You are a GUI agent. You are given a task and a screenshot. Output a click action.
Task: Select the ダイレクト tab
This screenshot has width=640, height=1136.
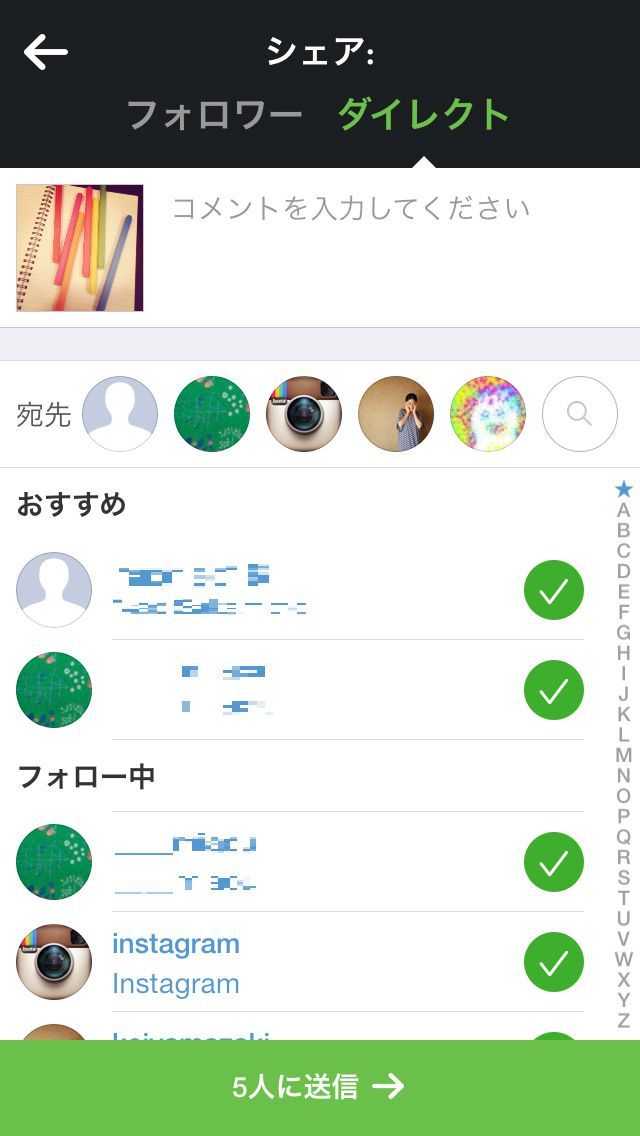(424, 116)
